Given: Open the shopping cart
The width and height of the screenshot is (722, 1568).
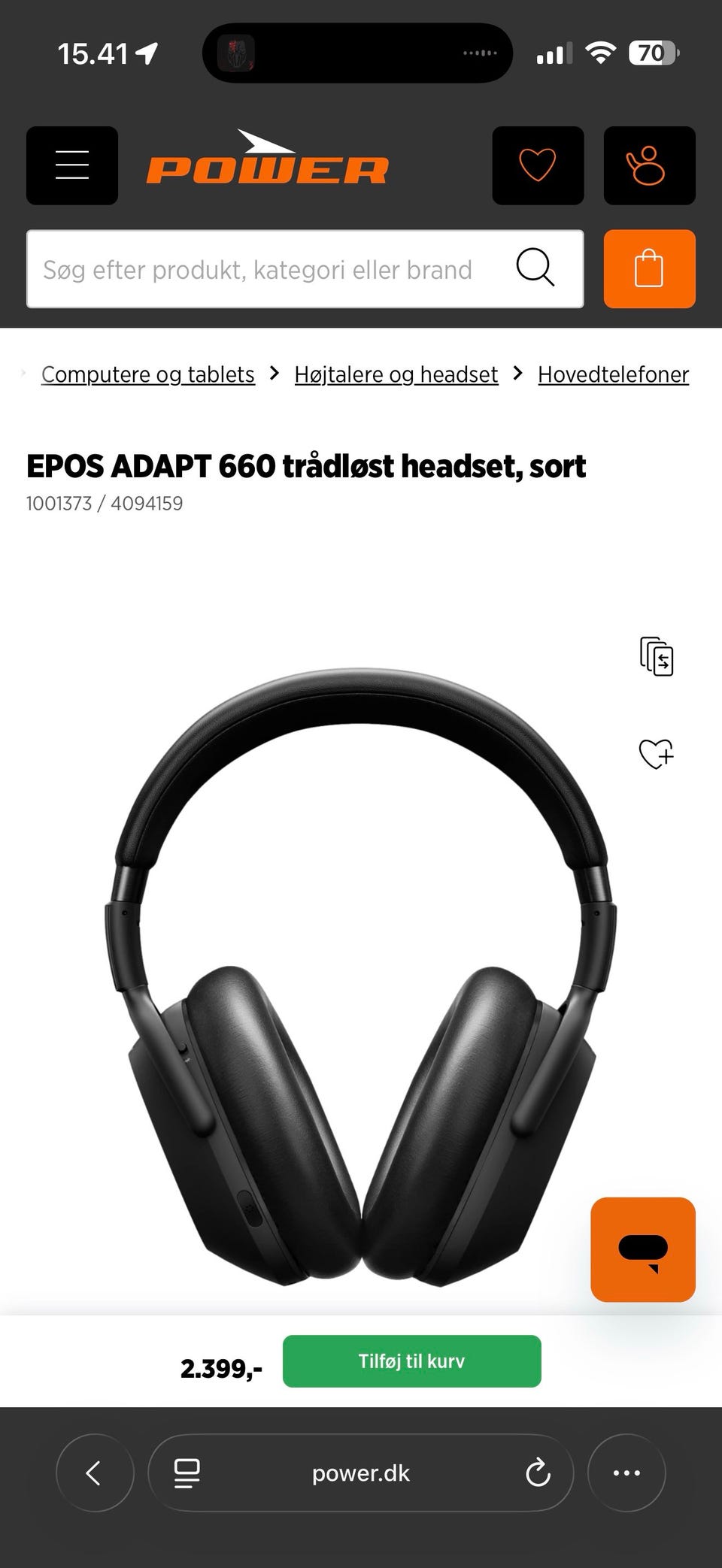Looking at the screenshot, I should (x=649, y=269).
